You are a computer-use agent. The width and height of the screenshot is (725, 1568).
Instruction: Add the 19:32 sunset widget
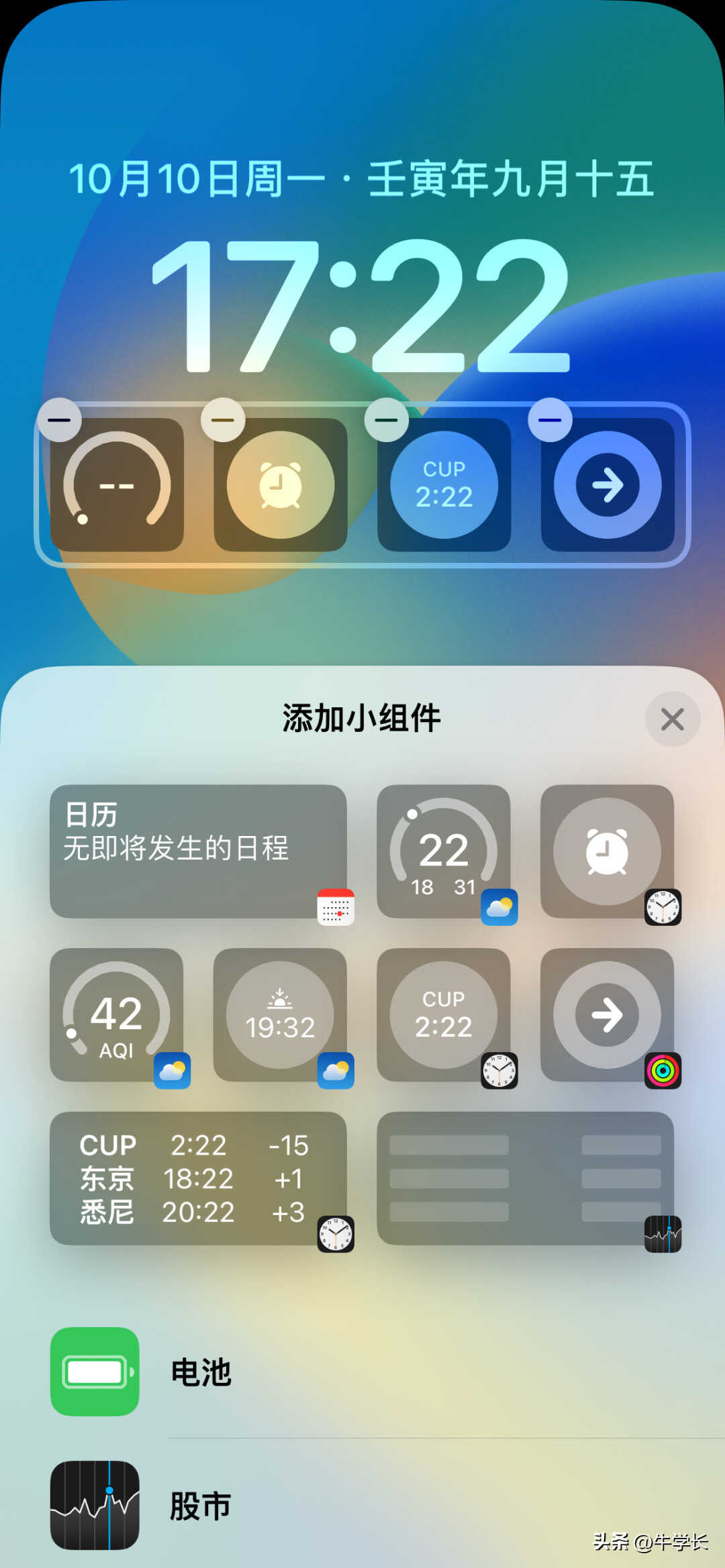coord(280,1014)
